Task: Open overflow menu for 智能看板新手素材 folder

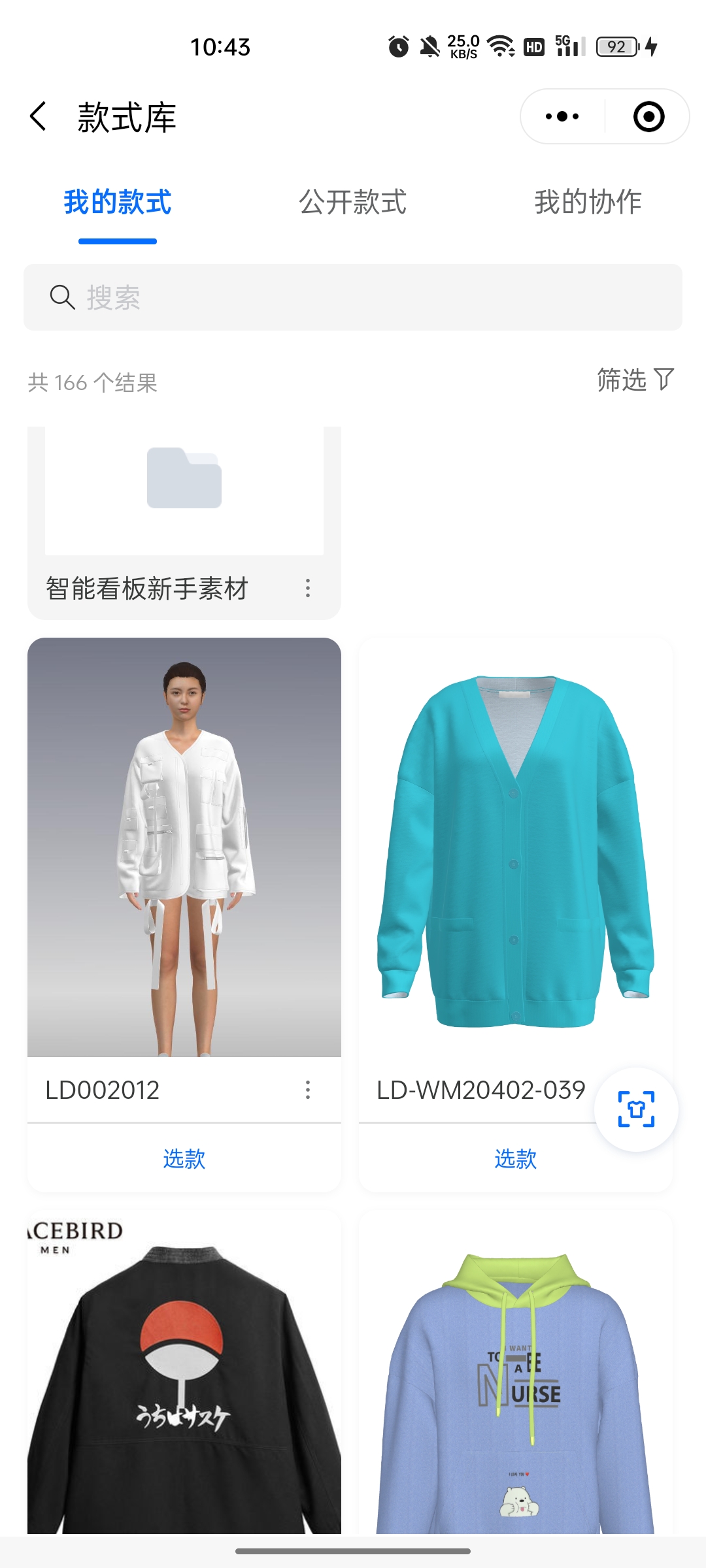Action: click(x=308, y=588)
